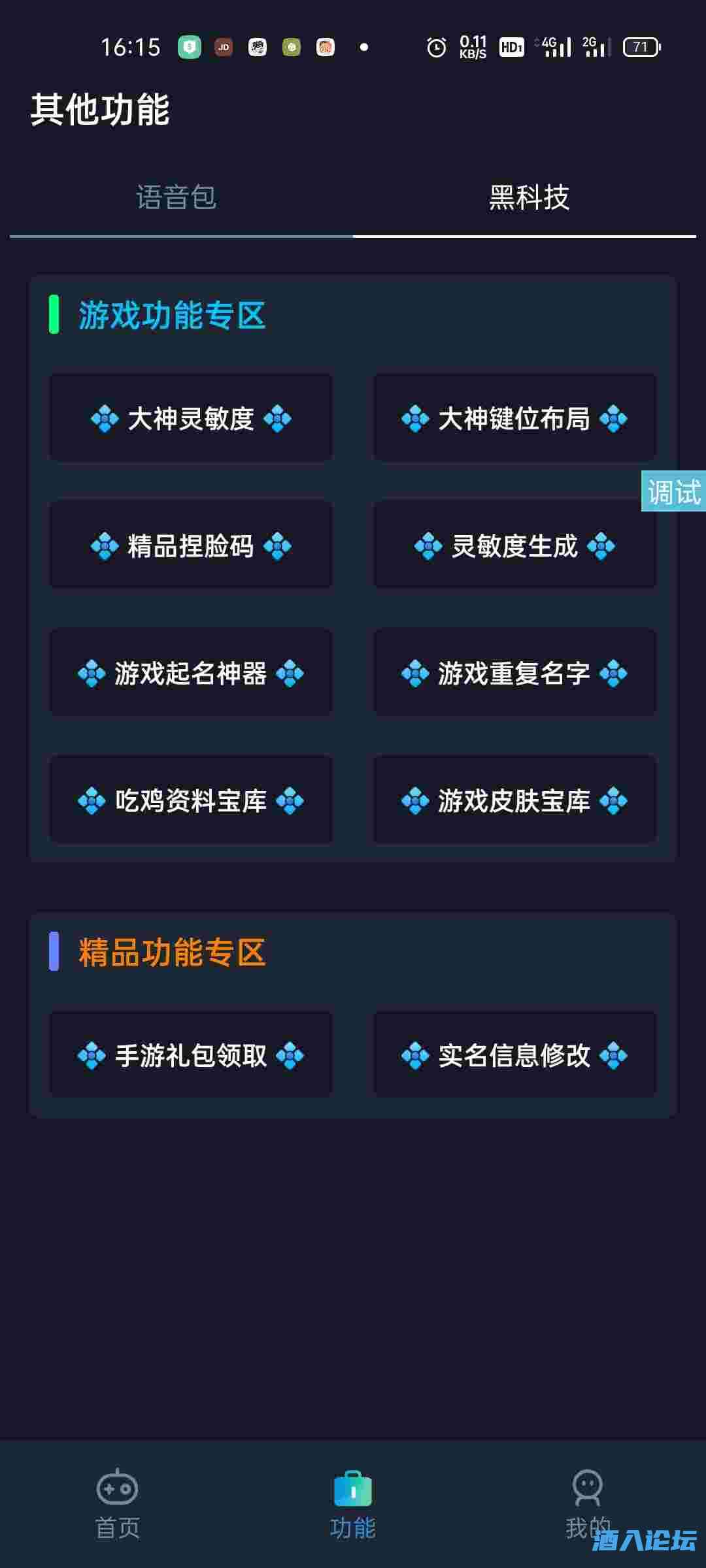Open 游戏皮肤宝库
Viewport: 706px width, 1568px height.
[x=514, y=800]
